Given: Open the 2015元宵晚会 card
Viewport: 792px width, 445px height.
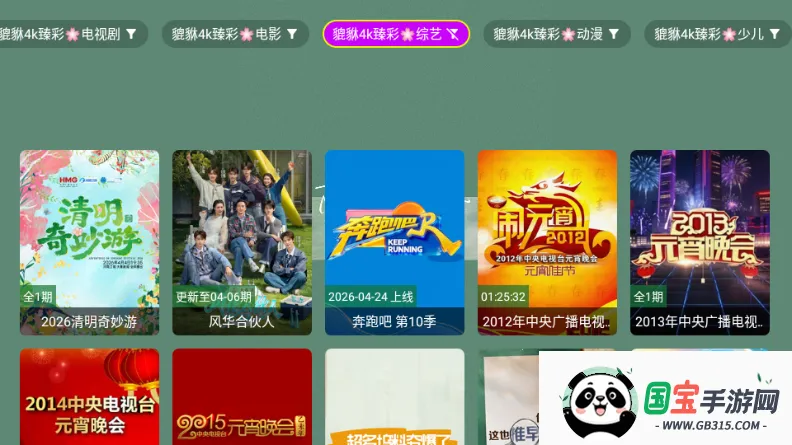Looking at the screenshot, I should pos(242,400).
